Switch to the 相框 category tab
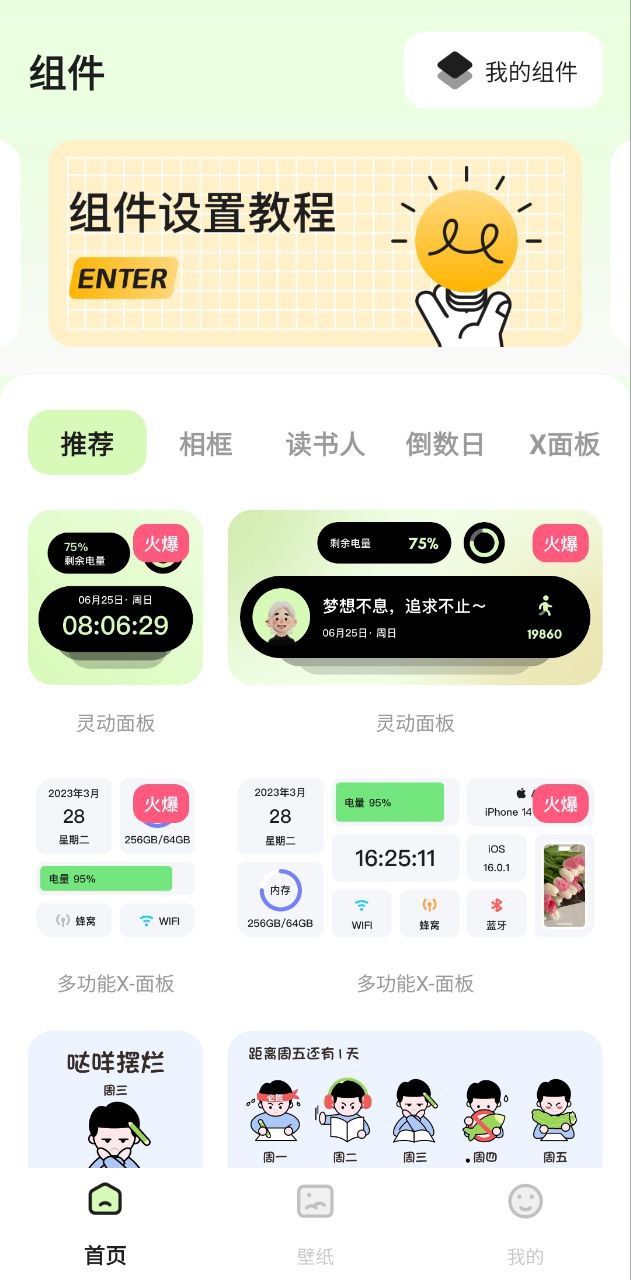The image size is (631, 1280). pyautogui.click(x=206, y=444)
